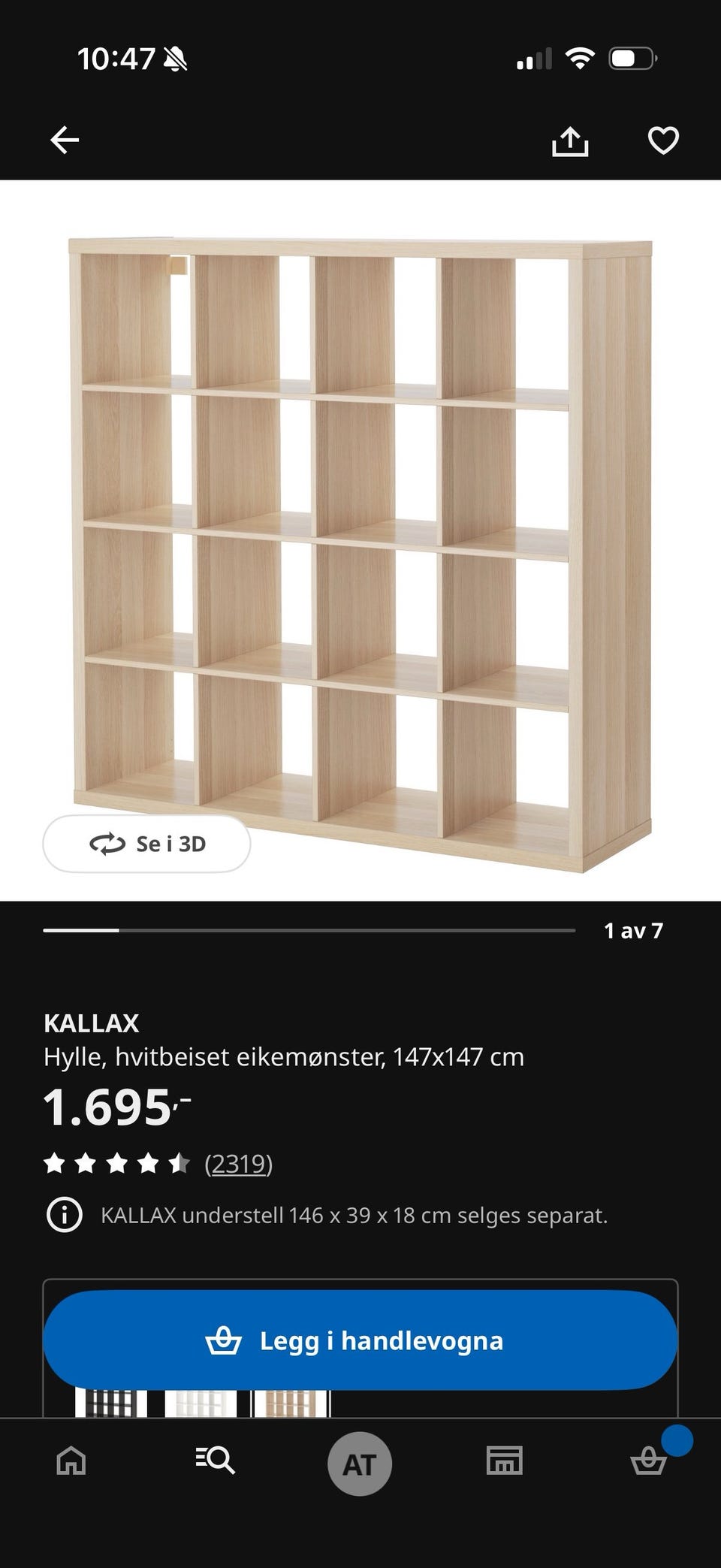Viewport: 721px width, 1568px height.
Task: Tap the star rating row
Action: coord(116,1165)
